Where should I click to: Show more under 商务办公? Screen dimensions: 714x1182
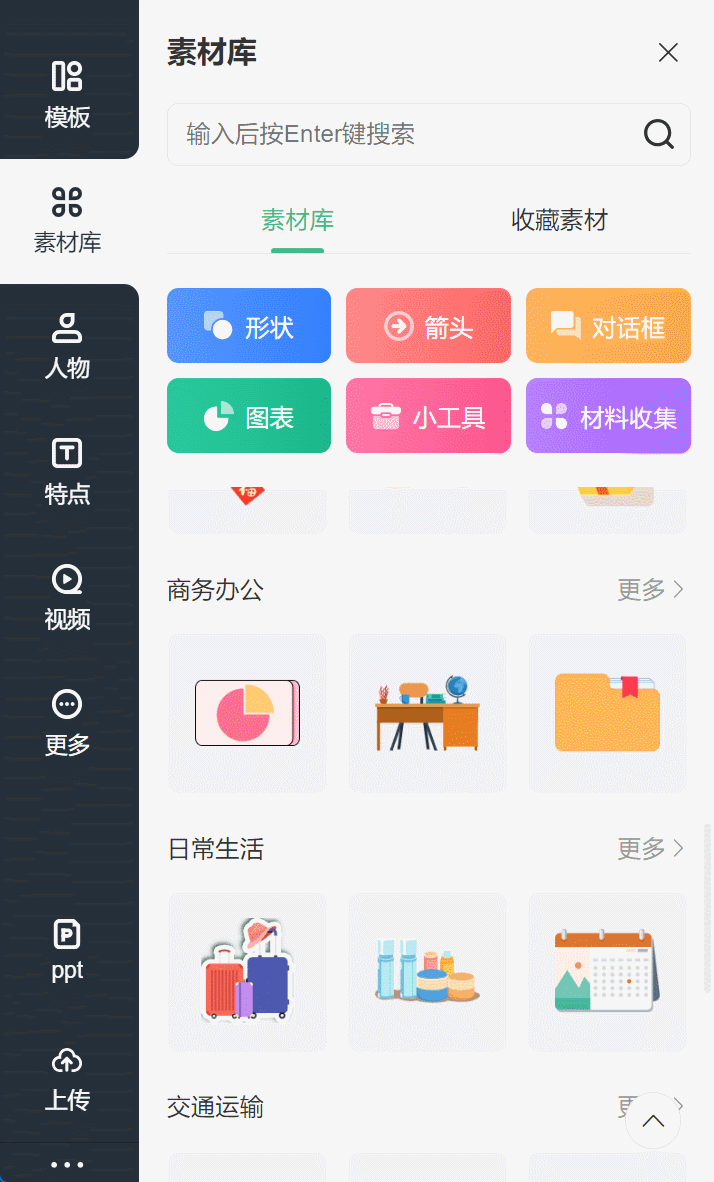tap(651, 589)
